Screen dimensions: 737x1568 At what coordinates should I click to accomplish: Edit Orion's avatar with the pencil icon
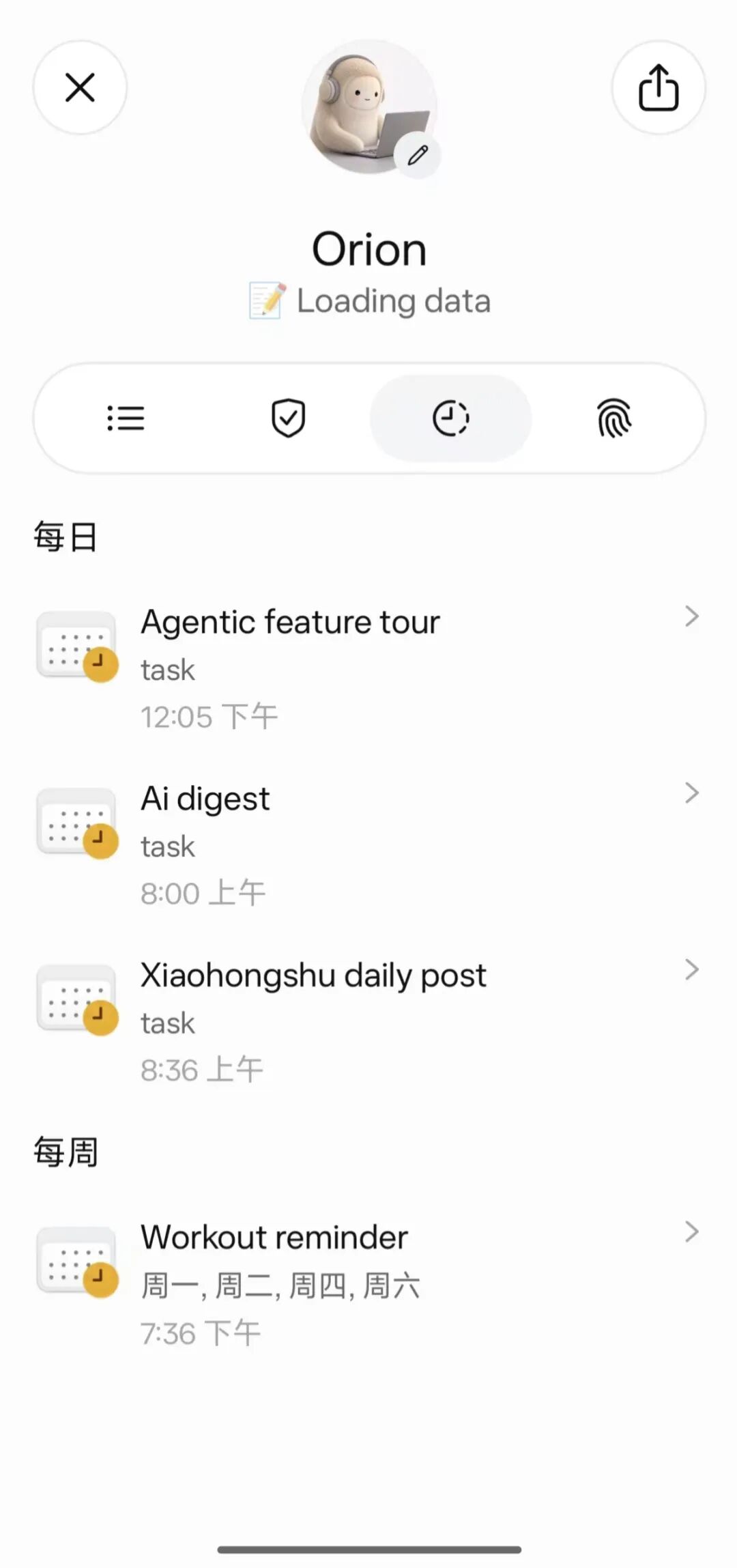(x=418, y=155)
